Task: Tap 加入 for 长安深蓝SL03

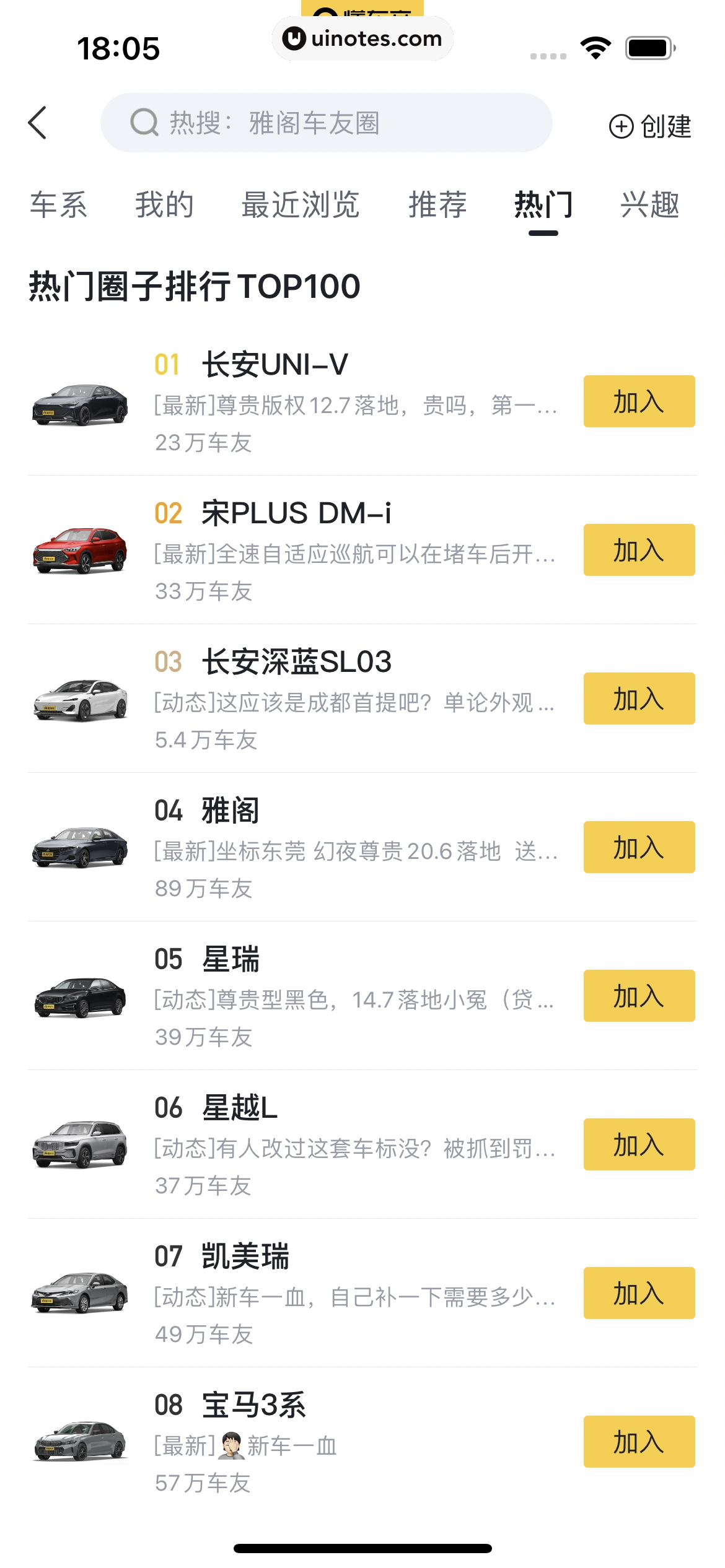Action: coord(639,699)
